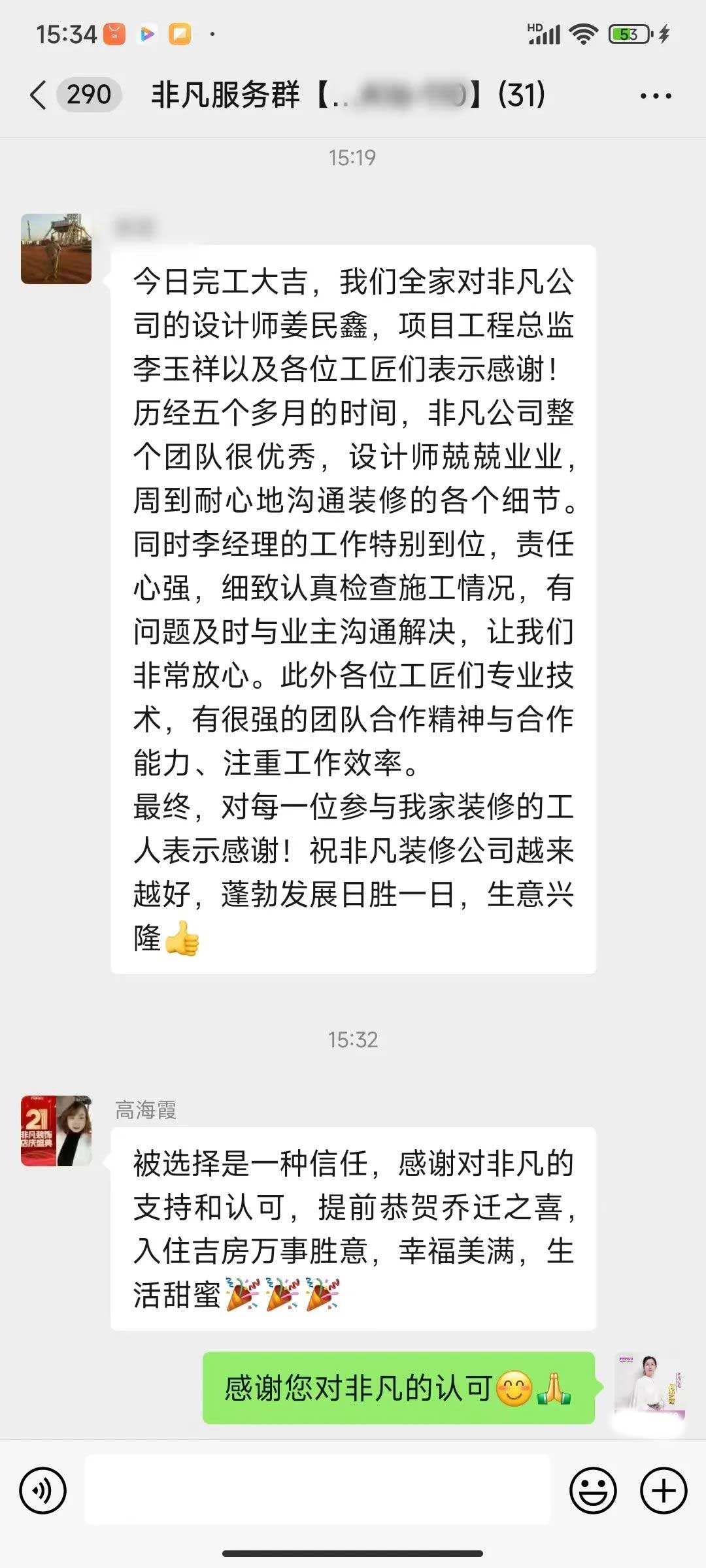The width and height of the screenshot is (706, 1568).
Task: Switch to voice message input
Action: [x=43, y=1491]
